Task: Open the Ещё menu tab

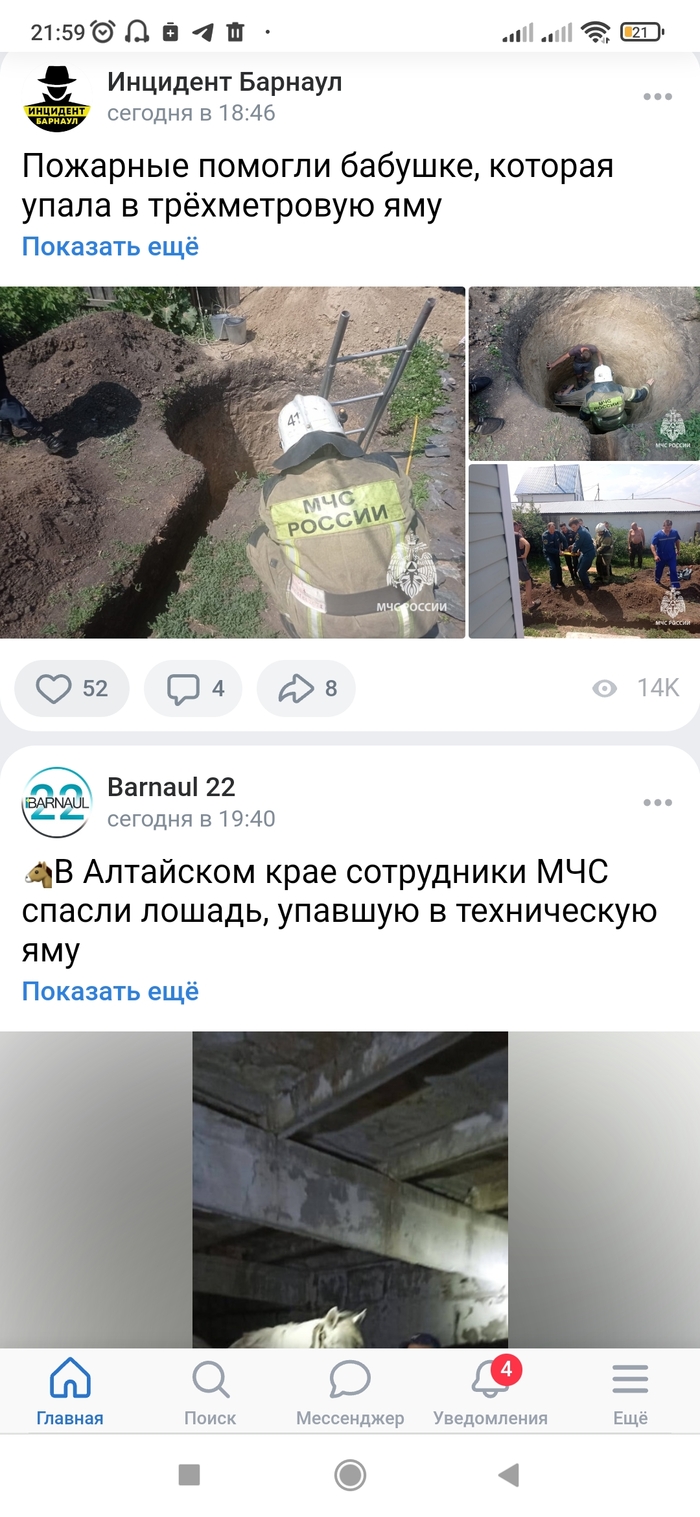Action: [630, 1391]
